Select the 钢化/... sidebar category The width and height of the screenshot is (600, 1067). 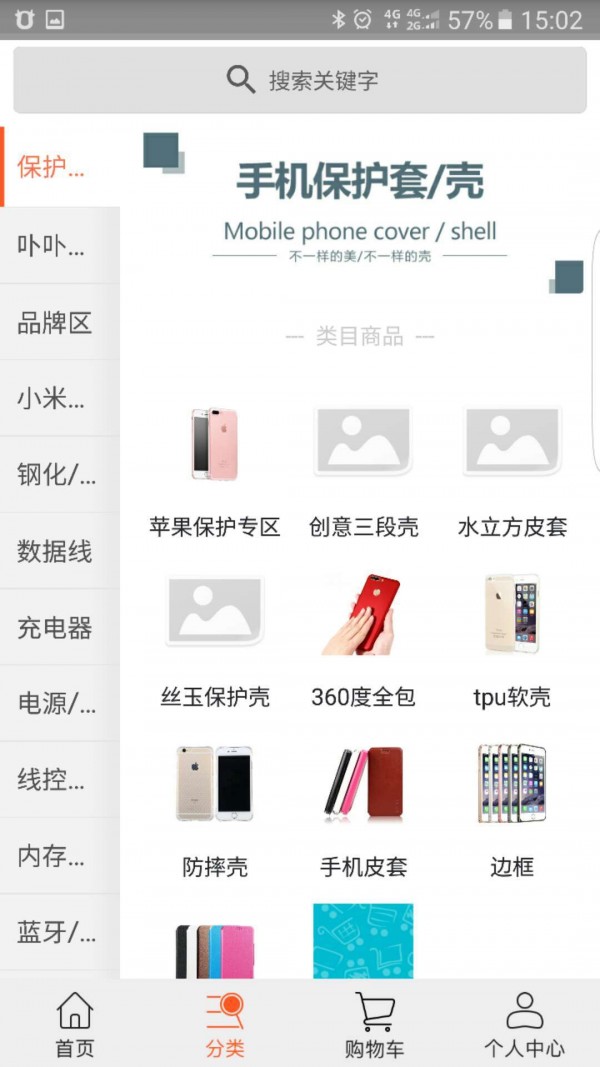click(x=60, y=475)
